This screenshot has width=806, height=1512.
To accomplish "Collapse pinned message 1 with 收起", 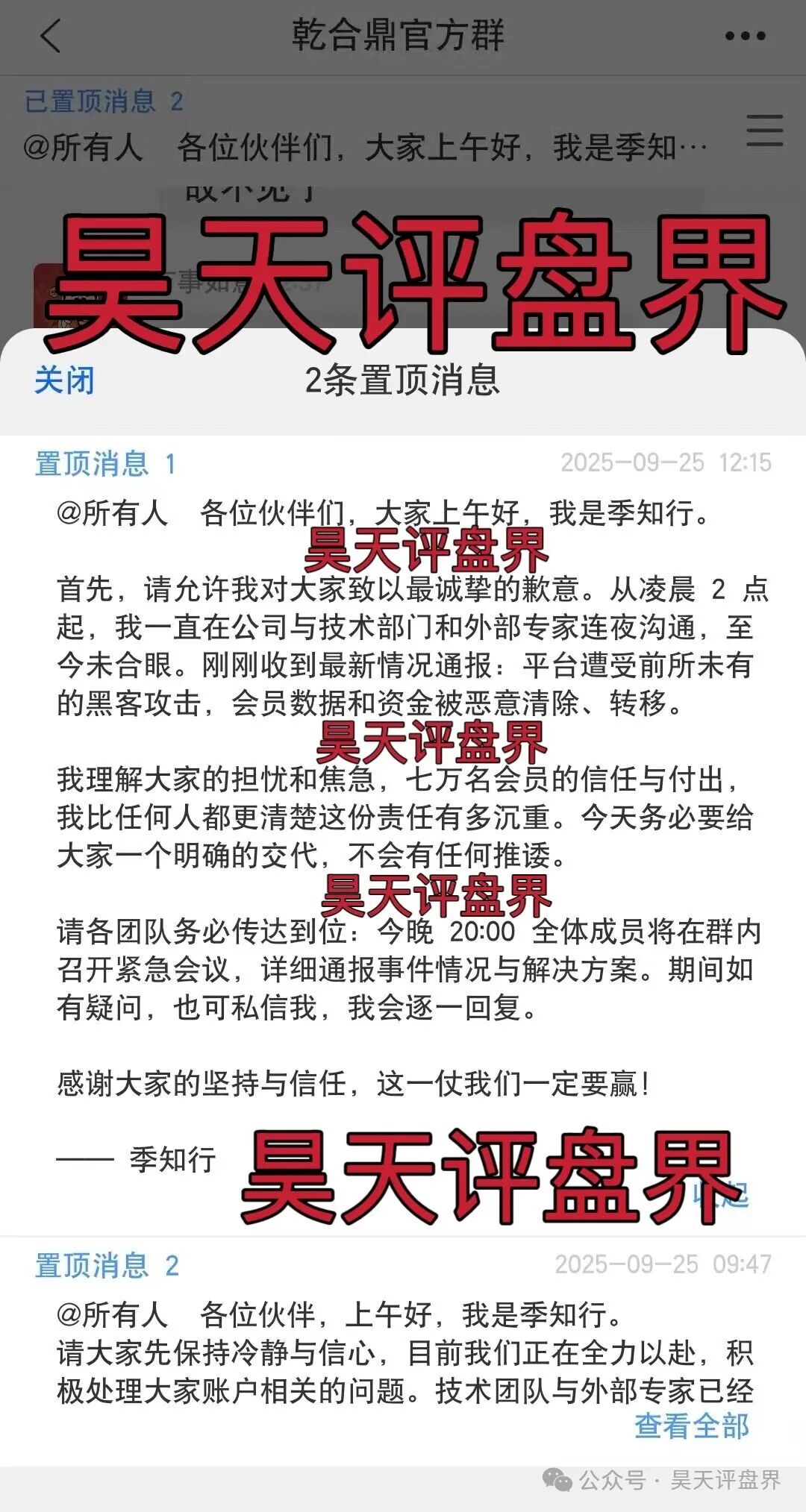I will [720, 1195].
